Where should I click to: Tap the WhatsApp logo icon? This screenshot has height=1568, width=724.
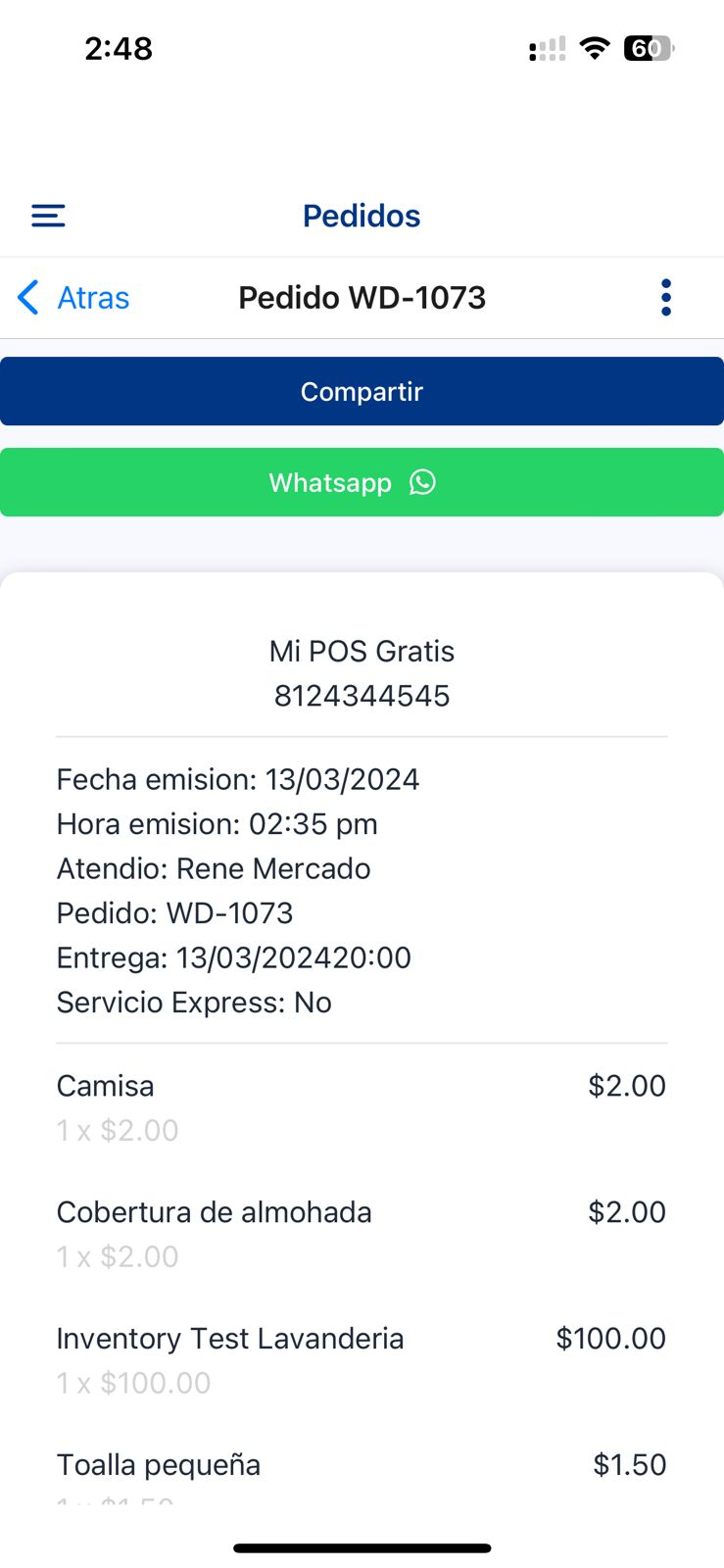click(x=422, y=482)
